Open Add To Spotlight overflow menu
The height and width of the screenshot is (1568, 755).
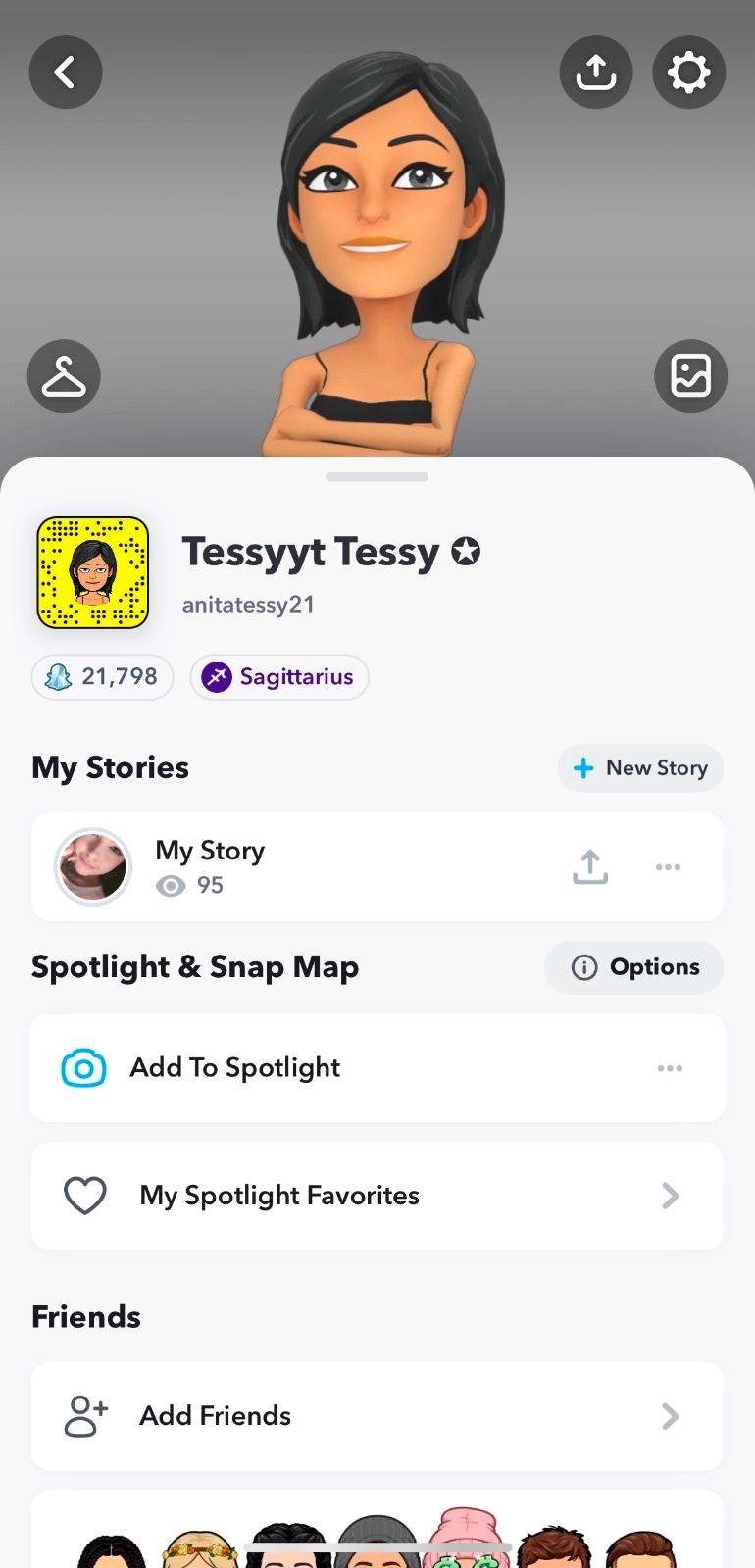(670, 1068)
